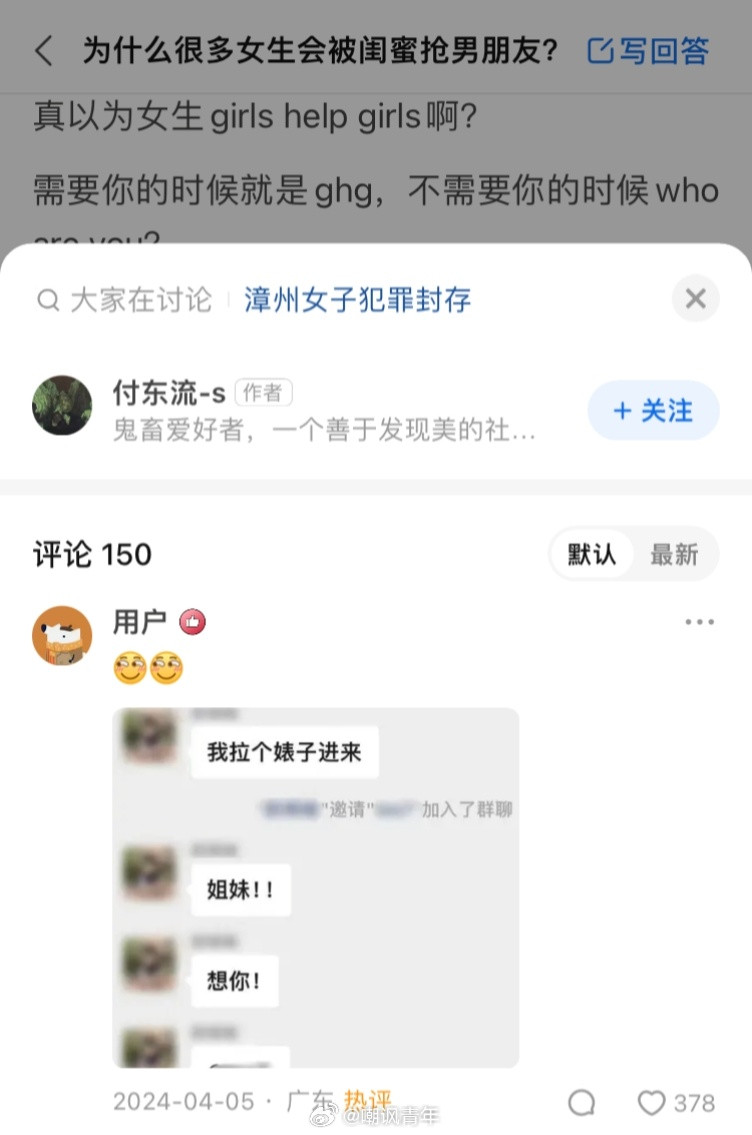Click the ellipsis icon on 用户's comment
The width and height of the screenshot is (752, 1135).
699,620
